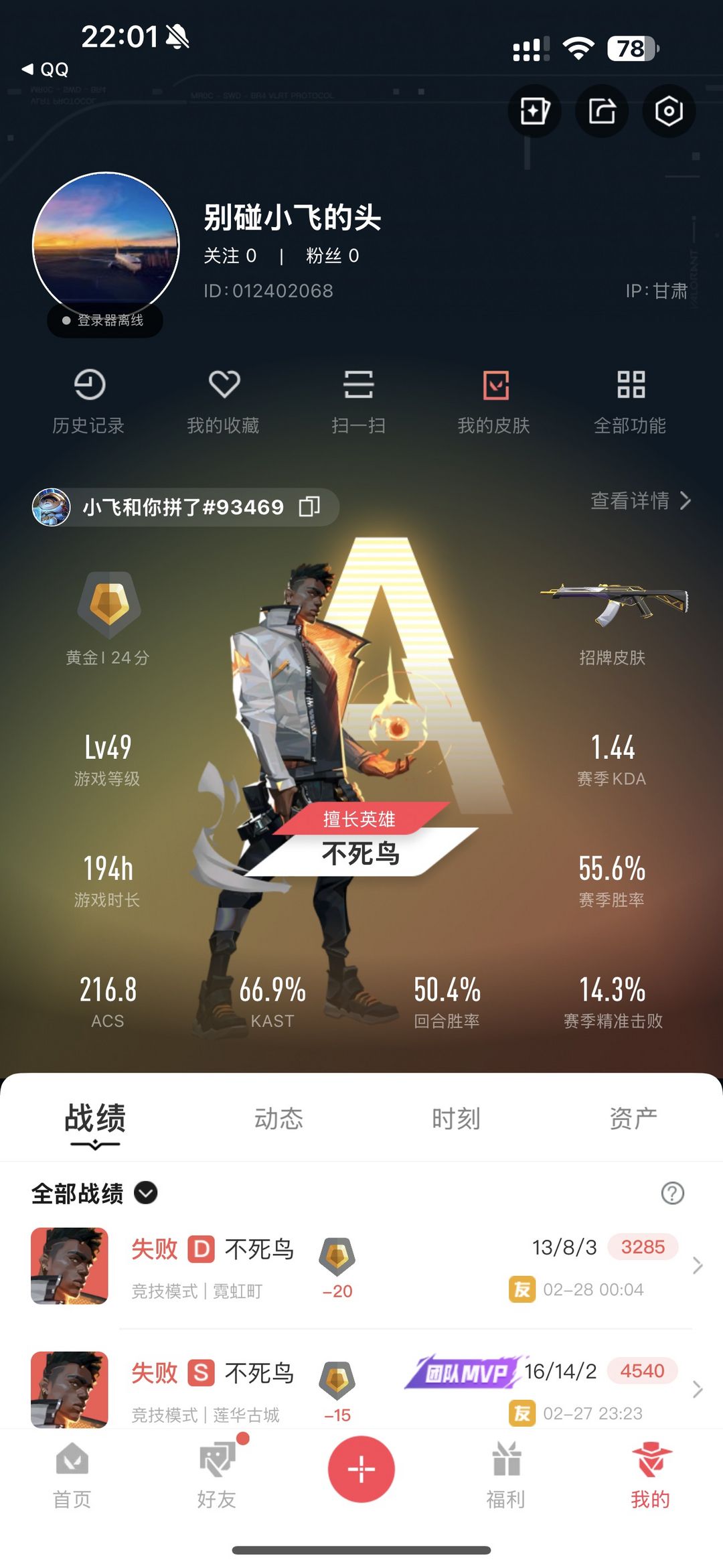
Task: Switch to the 资产 tab
Action: pos(633,1119)
